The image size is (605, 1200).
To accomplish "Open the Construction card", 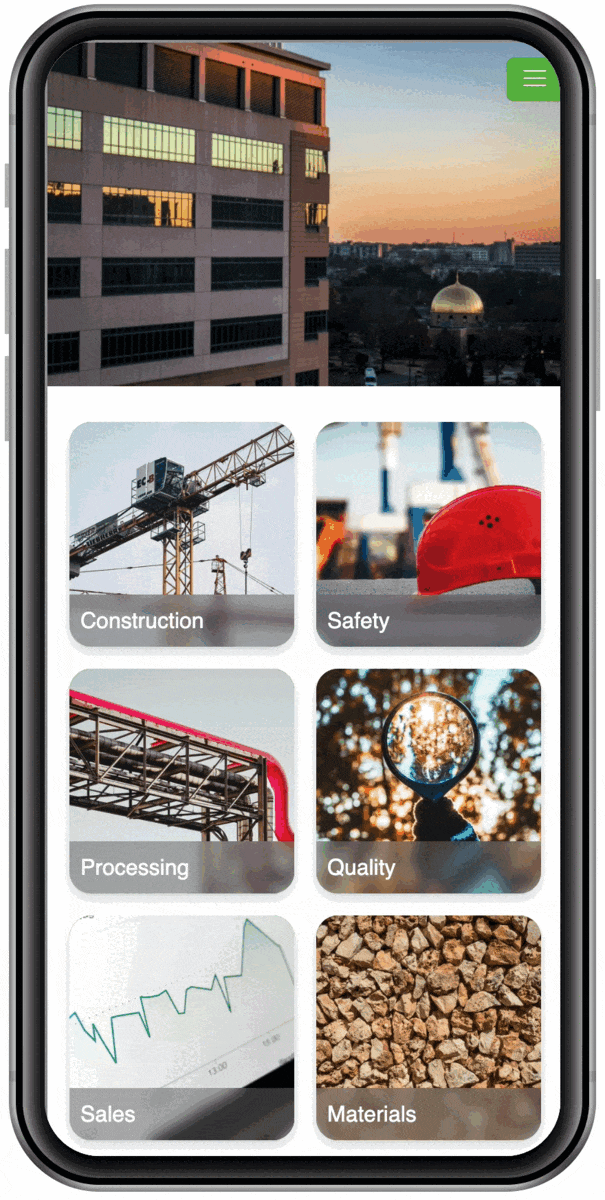I will tap(182, 534).
